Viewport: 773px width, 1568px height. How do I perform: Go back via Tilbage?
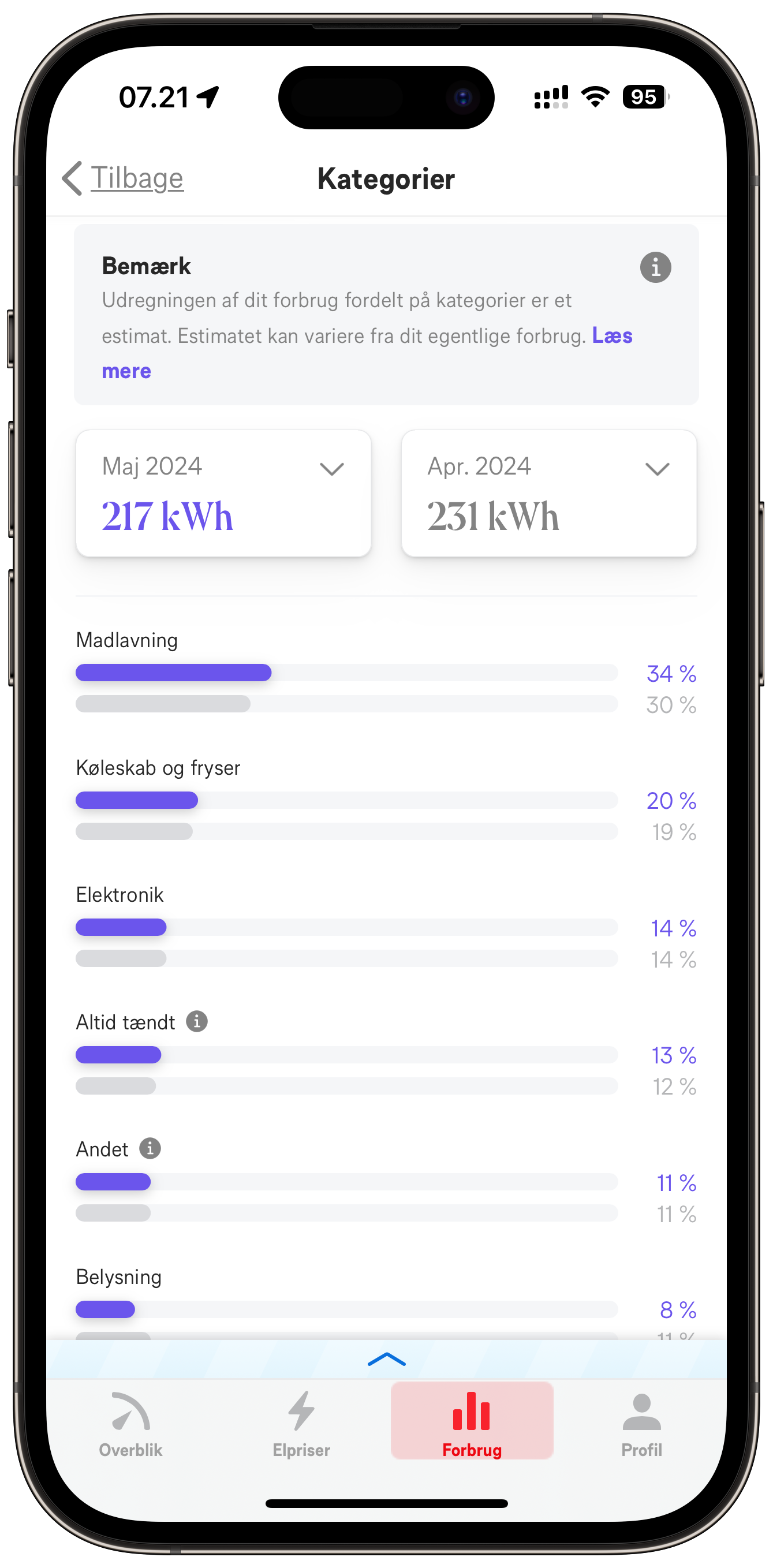124,178
